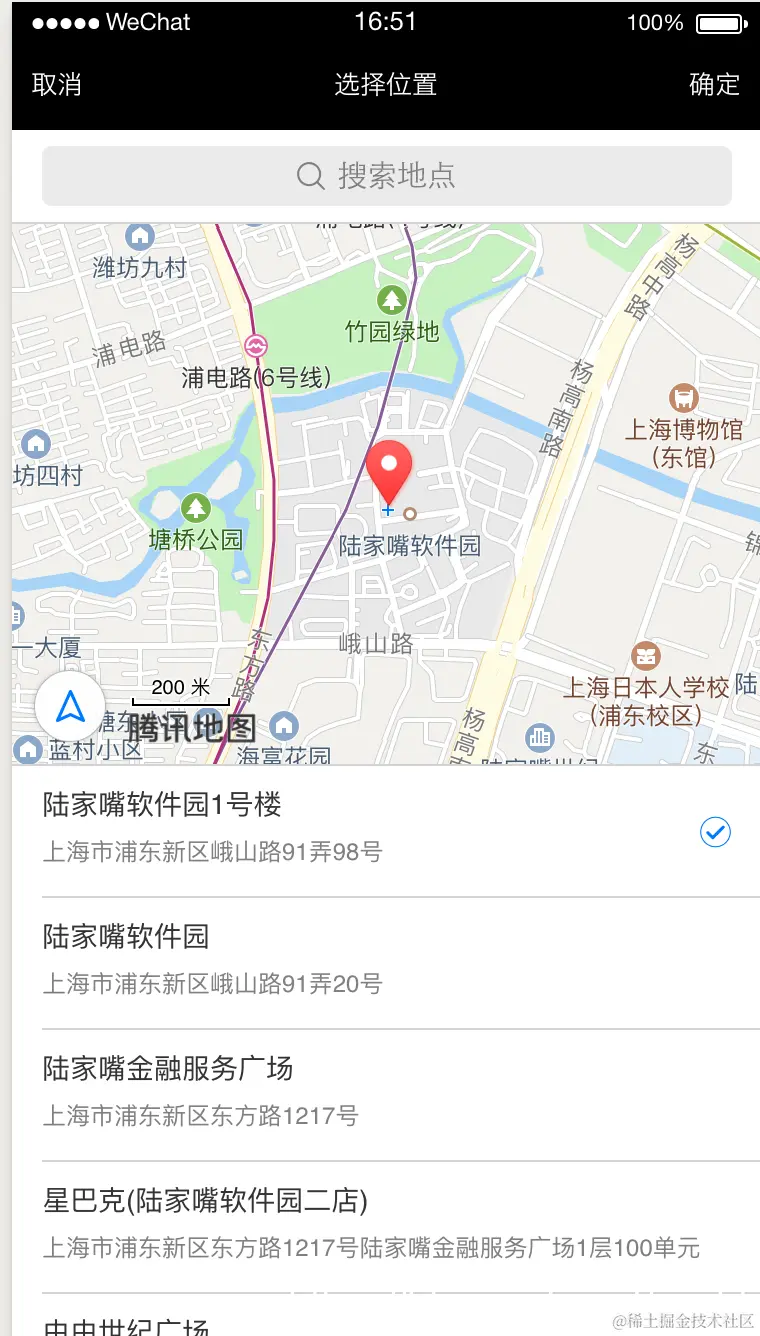This screenshot has width=760, height=1336.
Task: Tap 取消 to cancel location selection
Action: tap(57, 85)
